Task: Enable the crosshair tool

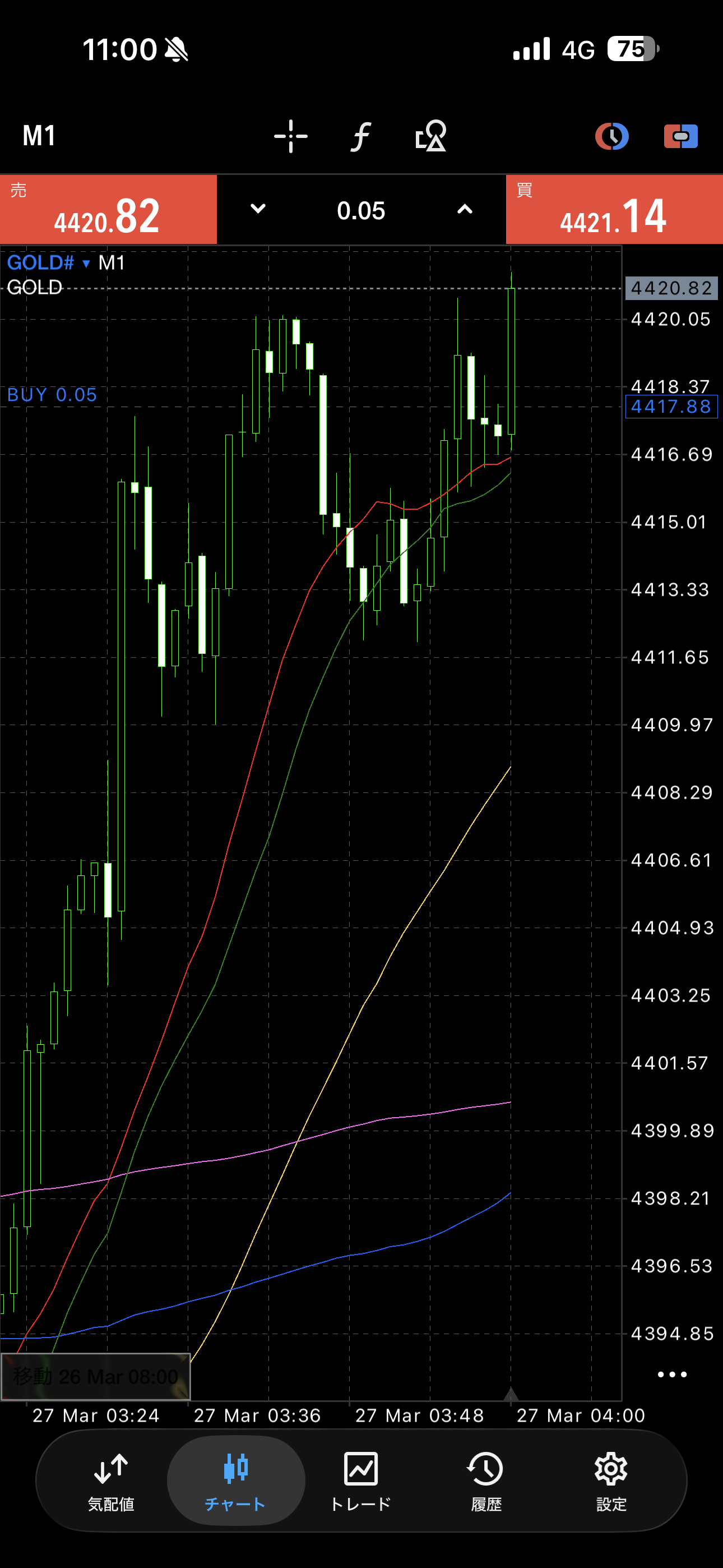Action: coord(290,136)
